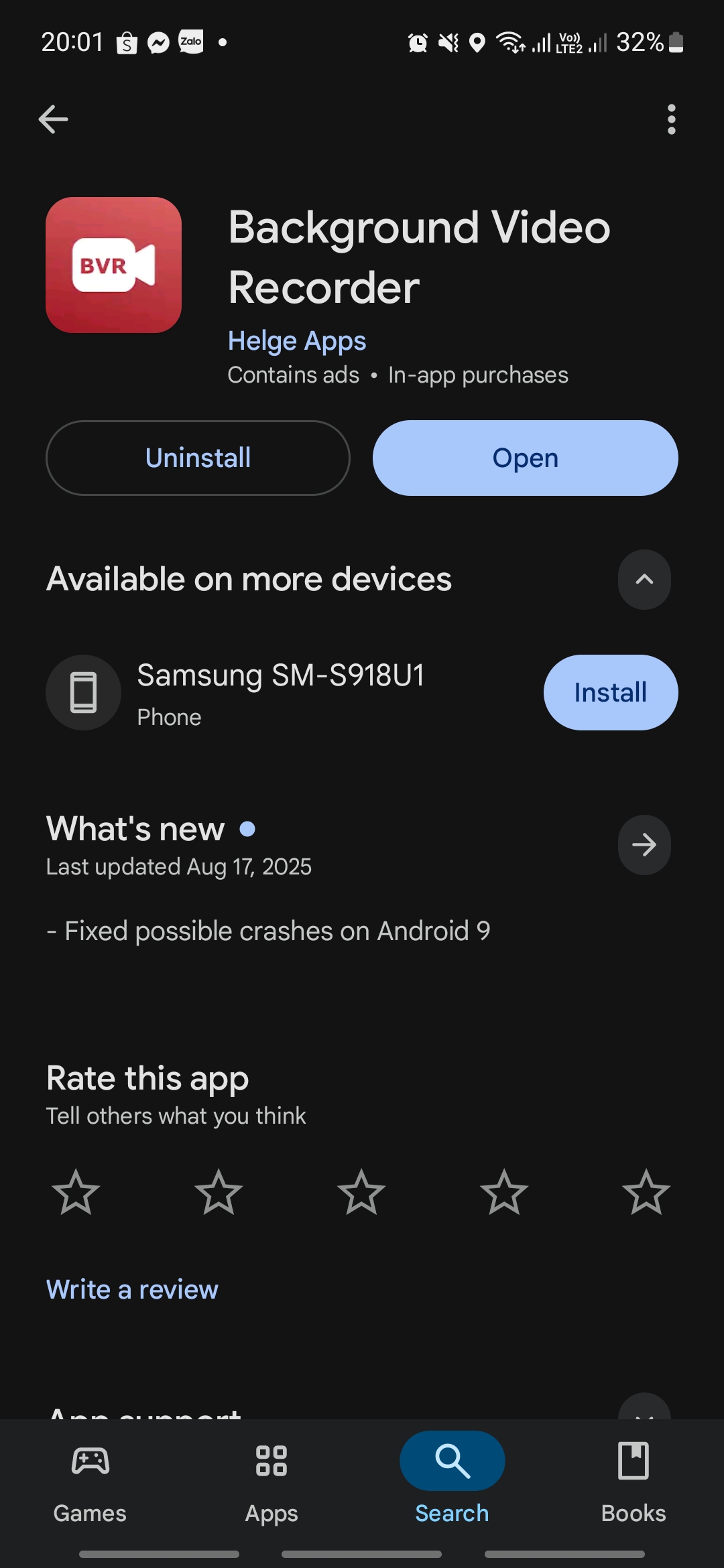The height and width of the screenshot is (1568, 724).
Task: View What's new details arrow
Action: (644, 845)
